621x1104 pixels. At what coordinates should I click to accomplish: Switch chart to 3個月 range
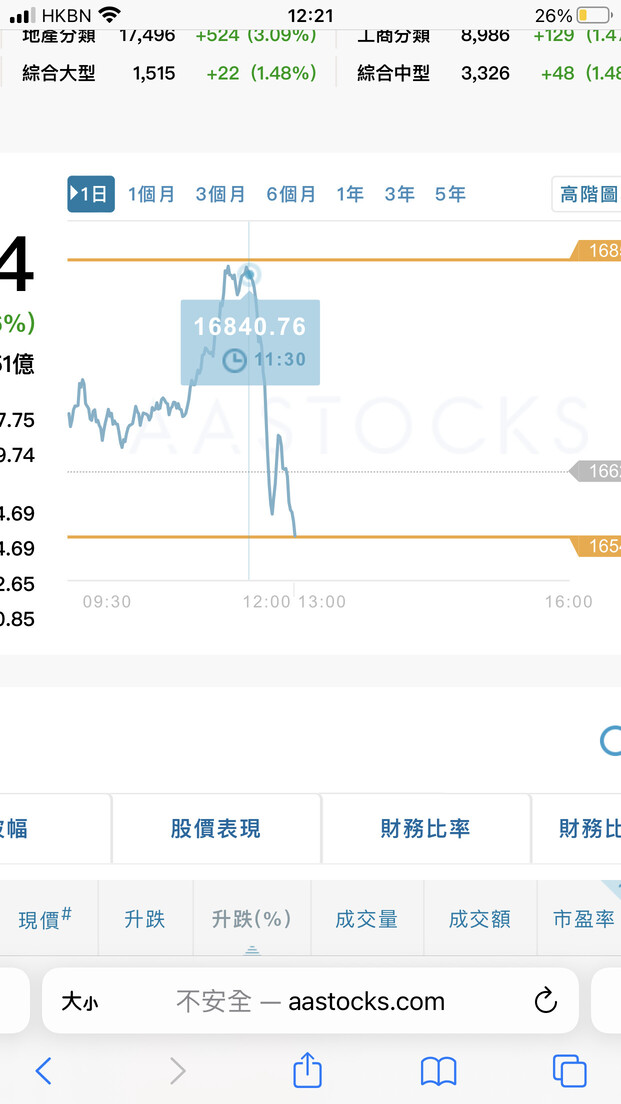click(x=220, y=194)
